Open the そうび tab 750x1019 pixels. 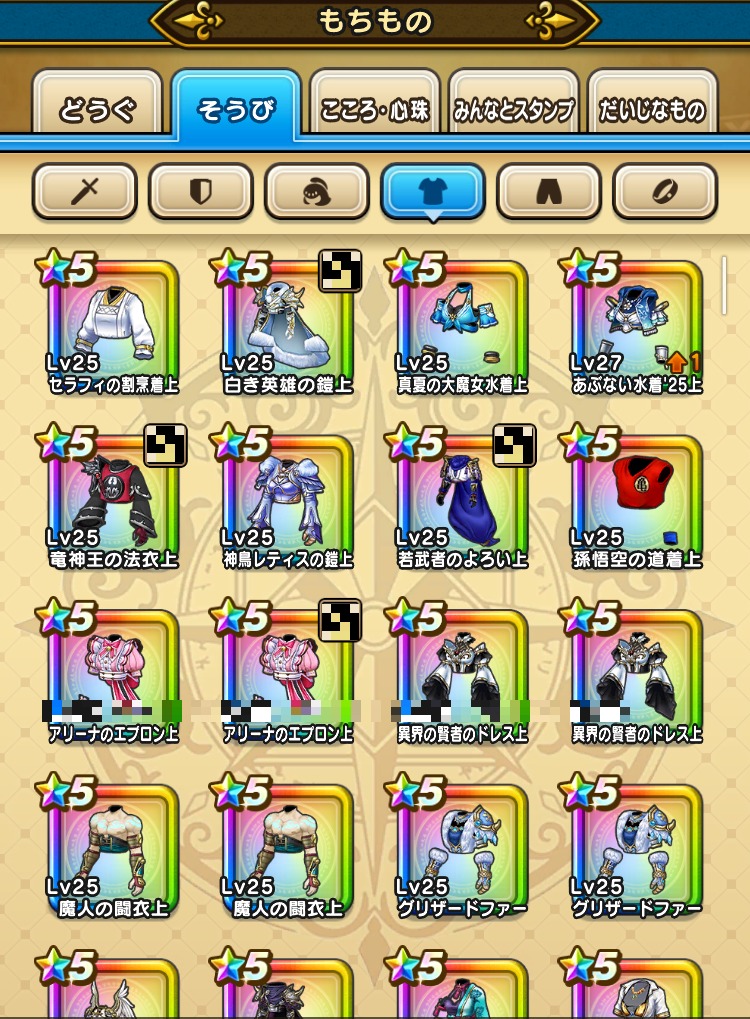(x=236, y=108)
